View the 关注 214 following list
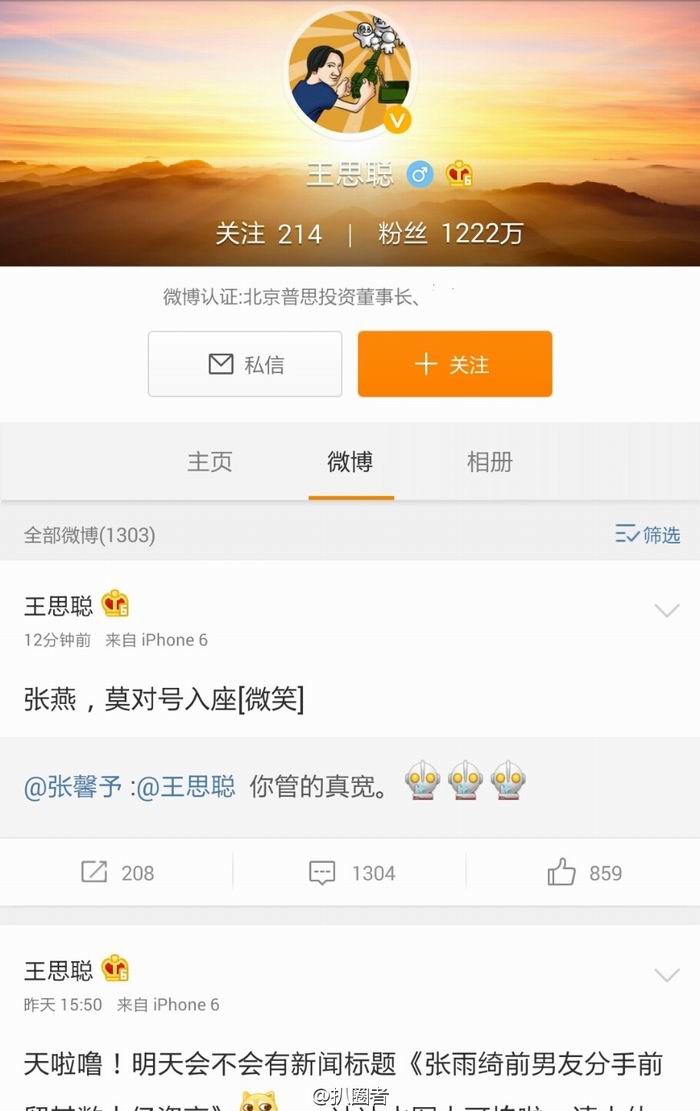Image resolution: width=700 pixels, height=1111 pixels. [x=269, y=234]
